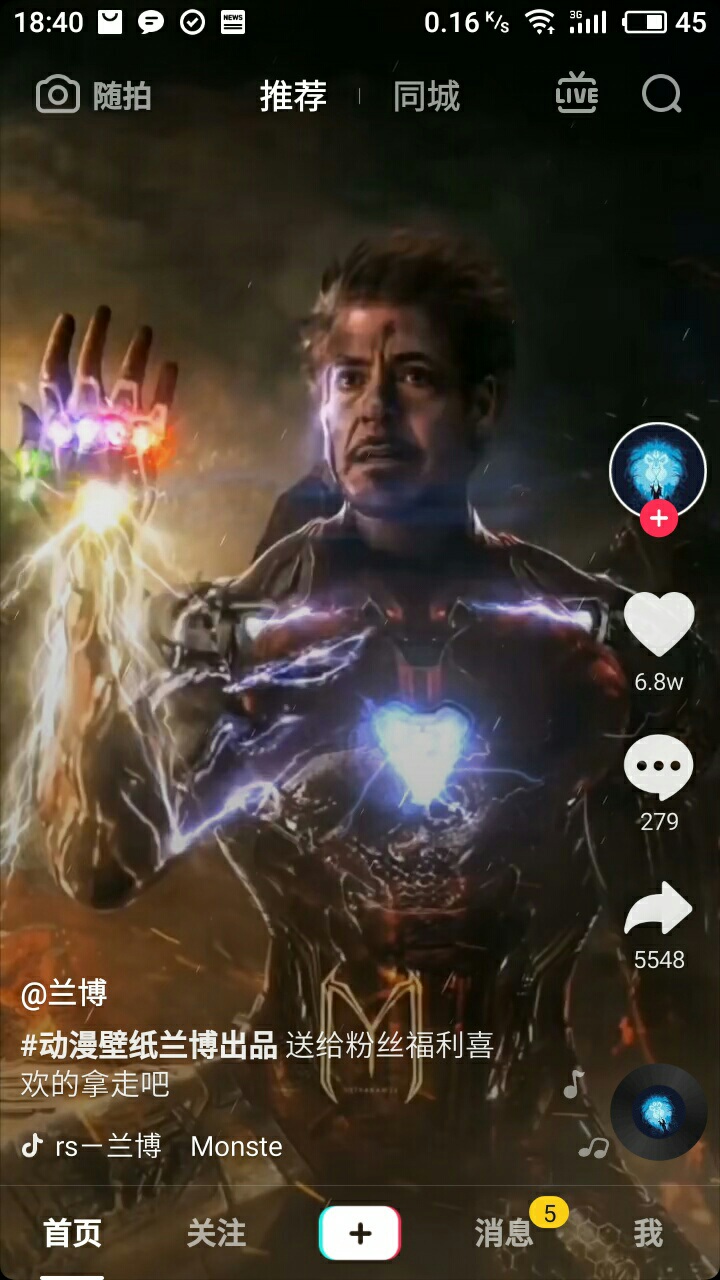Screen dimensions: 720x1280
Task: Switch to the 关注 following tab
Action: pos(216,1233)
